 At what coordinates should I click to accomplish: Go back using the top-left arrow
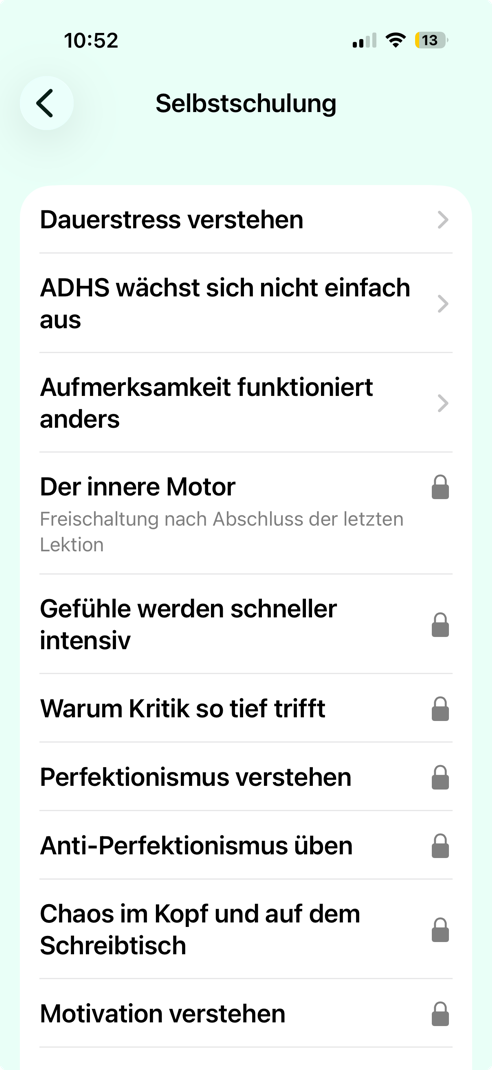point(46,103)
